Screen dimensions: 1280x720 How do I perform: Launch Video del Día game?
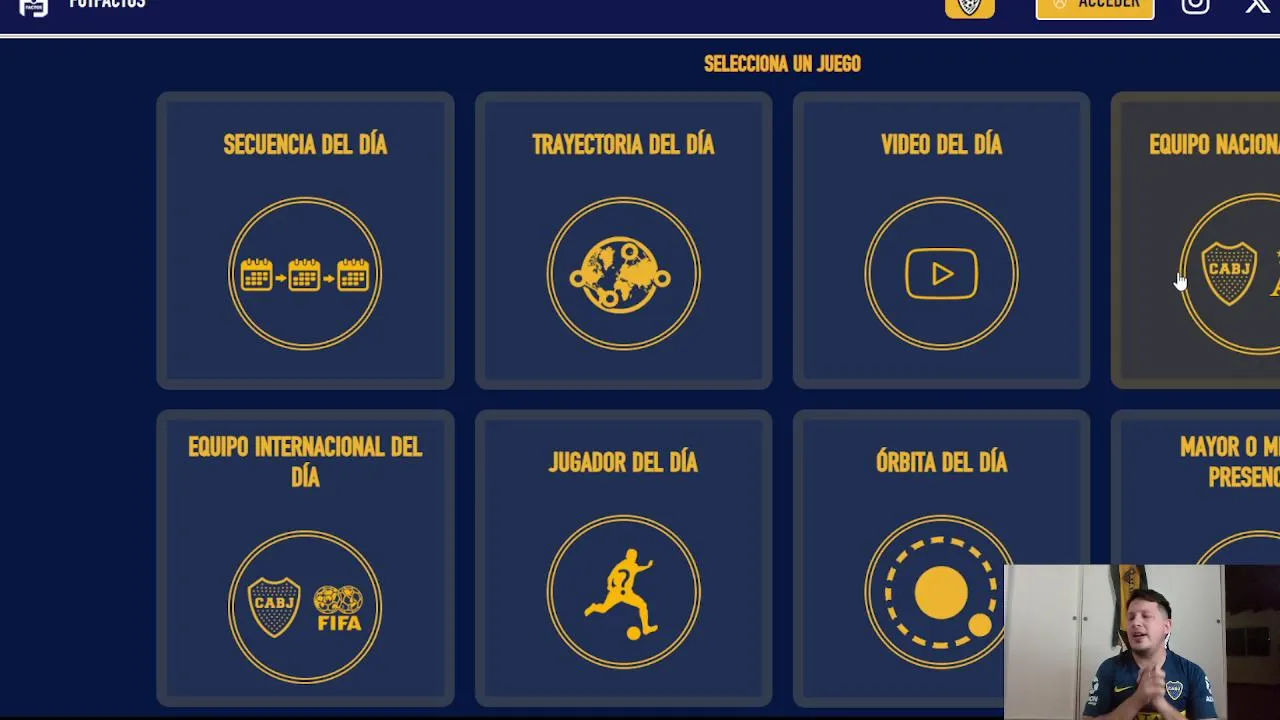tap(941, 240)
